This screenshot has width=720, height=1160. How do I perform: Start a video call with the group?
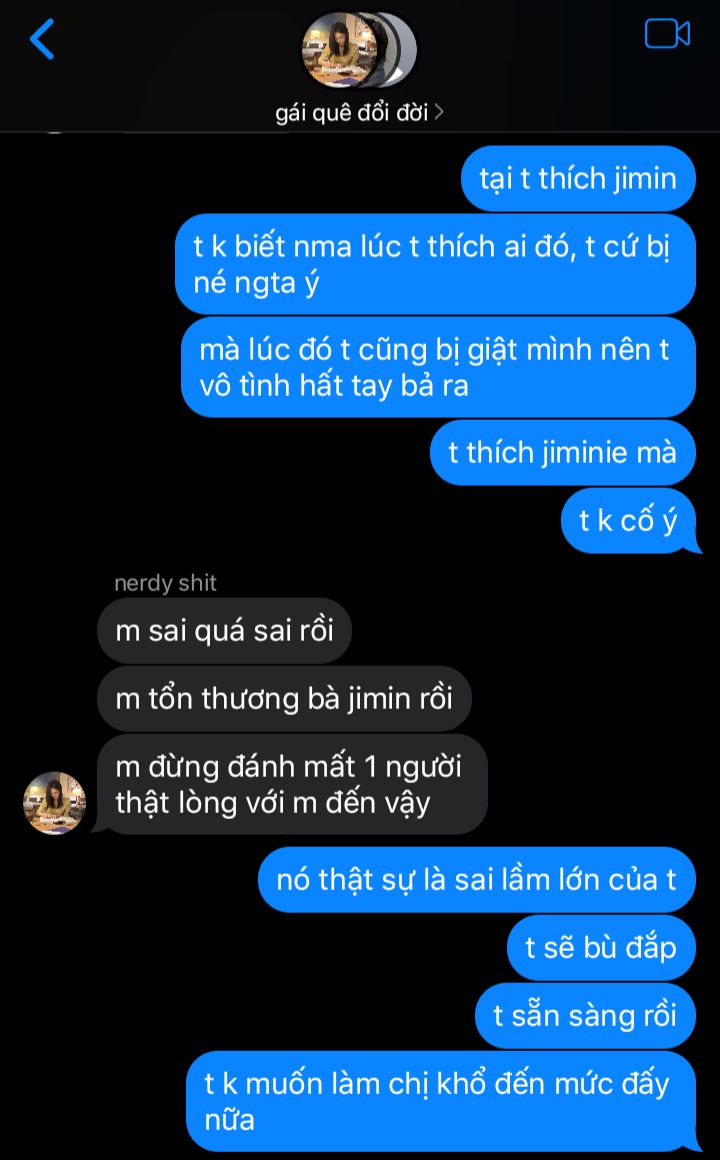click(x=667, y=34)
